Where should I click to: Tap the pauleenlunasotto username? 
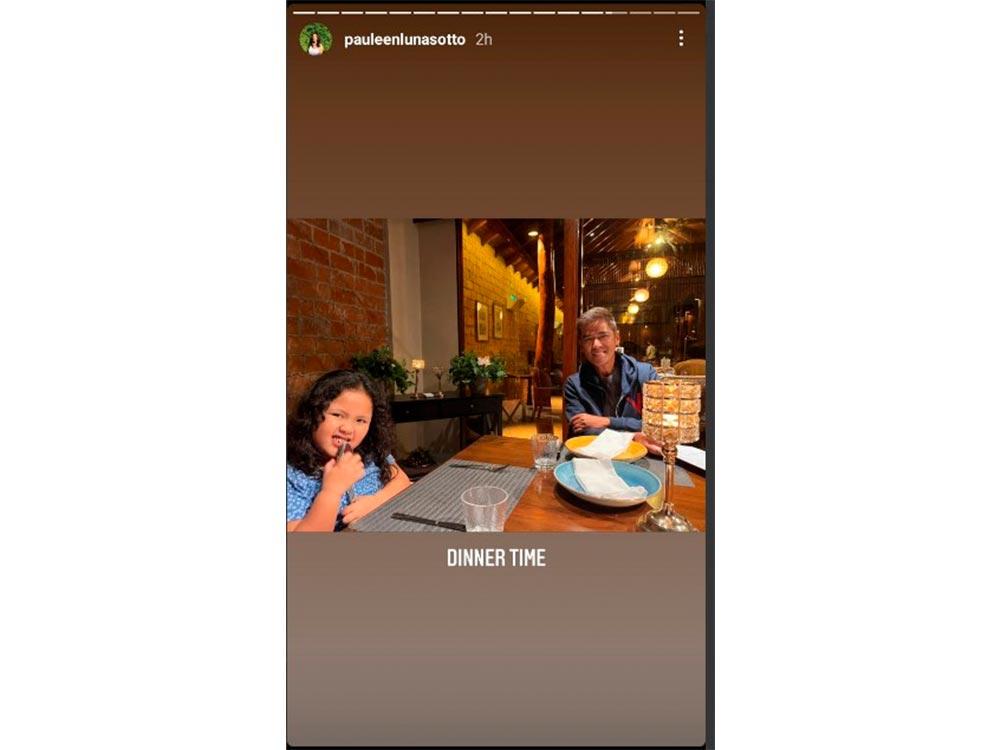(404, 39)
